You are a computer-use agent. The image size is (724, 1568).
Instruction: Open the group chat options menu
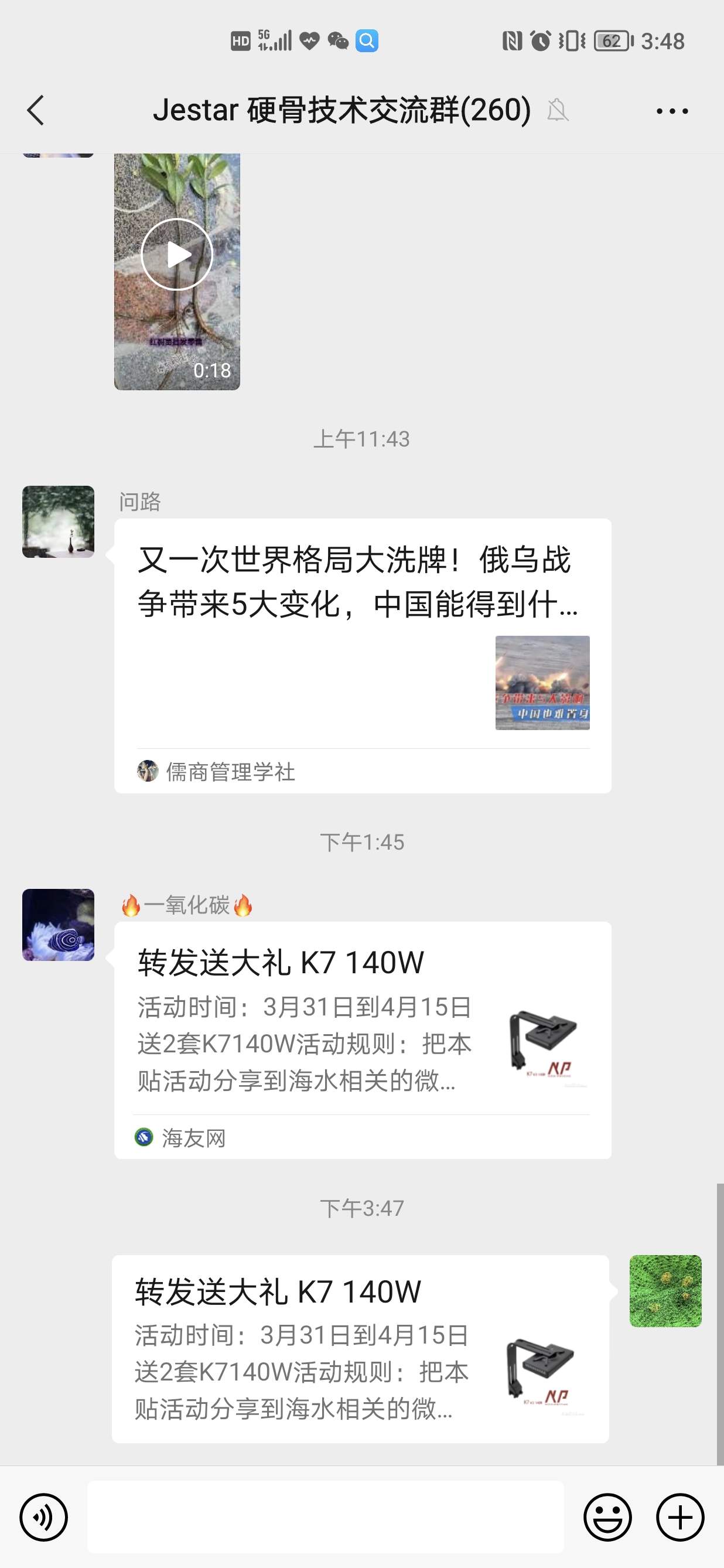tap(672, 111)
